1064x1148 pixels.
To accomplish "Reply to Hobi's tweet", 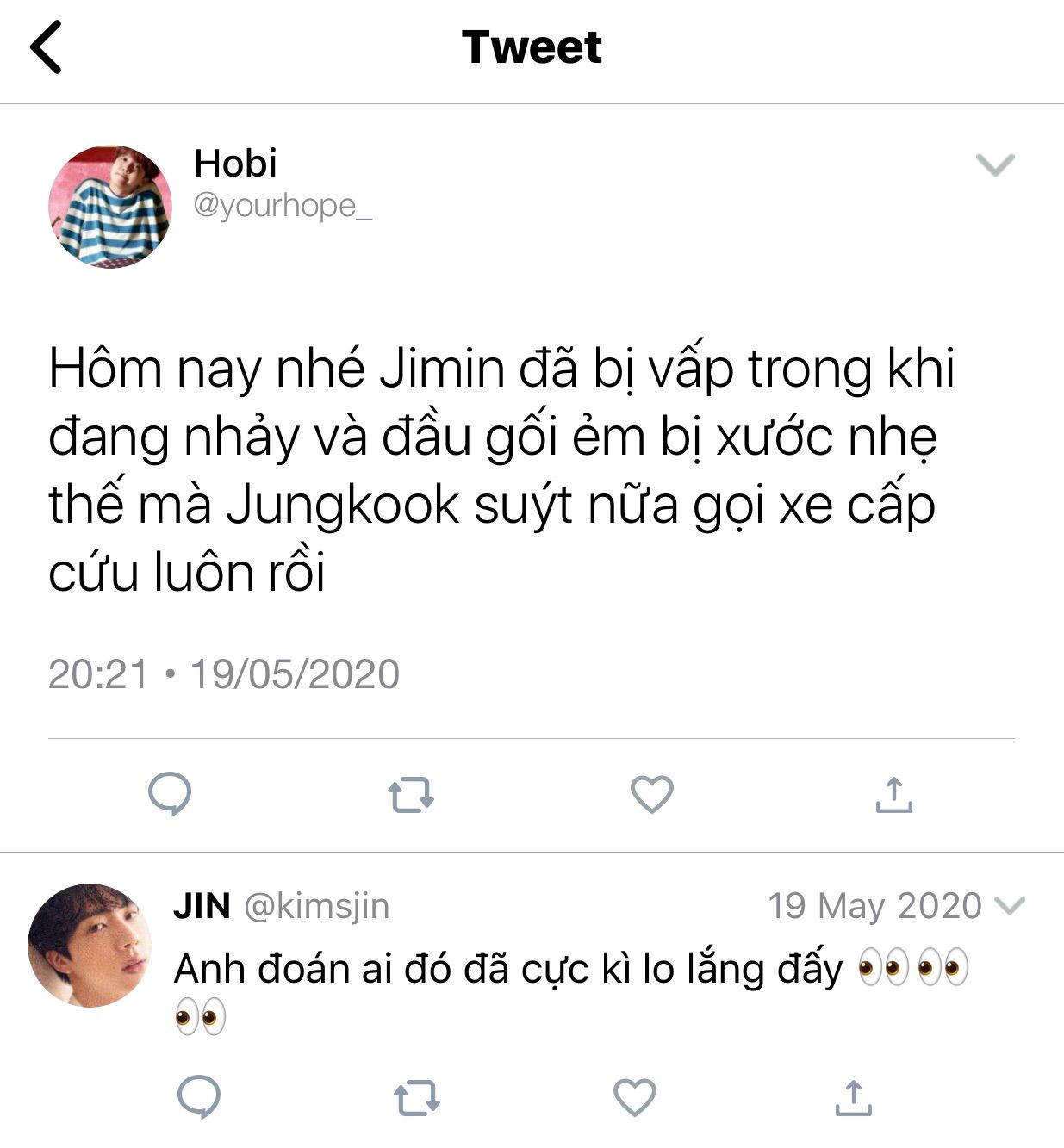I will click(170, 794).
